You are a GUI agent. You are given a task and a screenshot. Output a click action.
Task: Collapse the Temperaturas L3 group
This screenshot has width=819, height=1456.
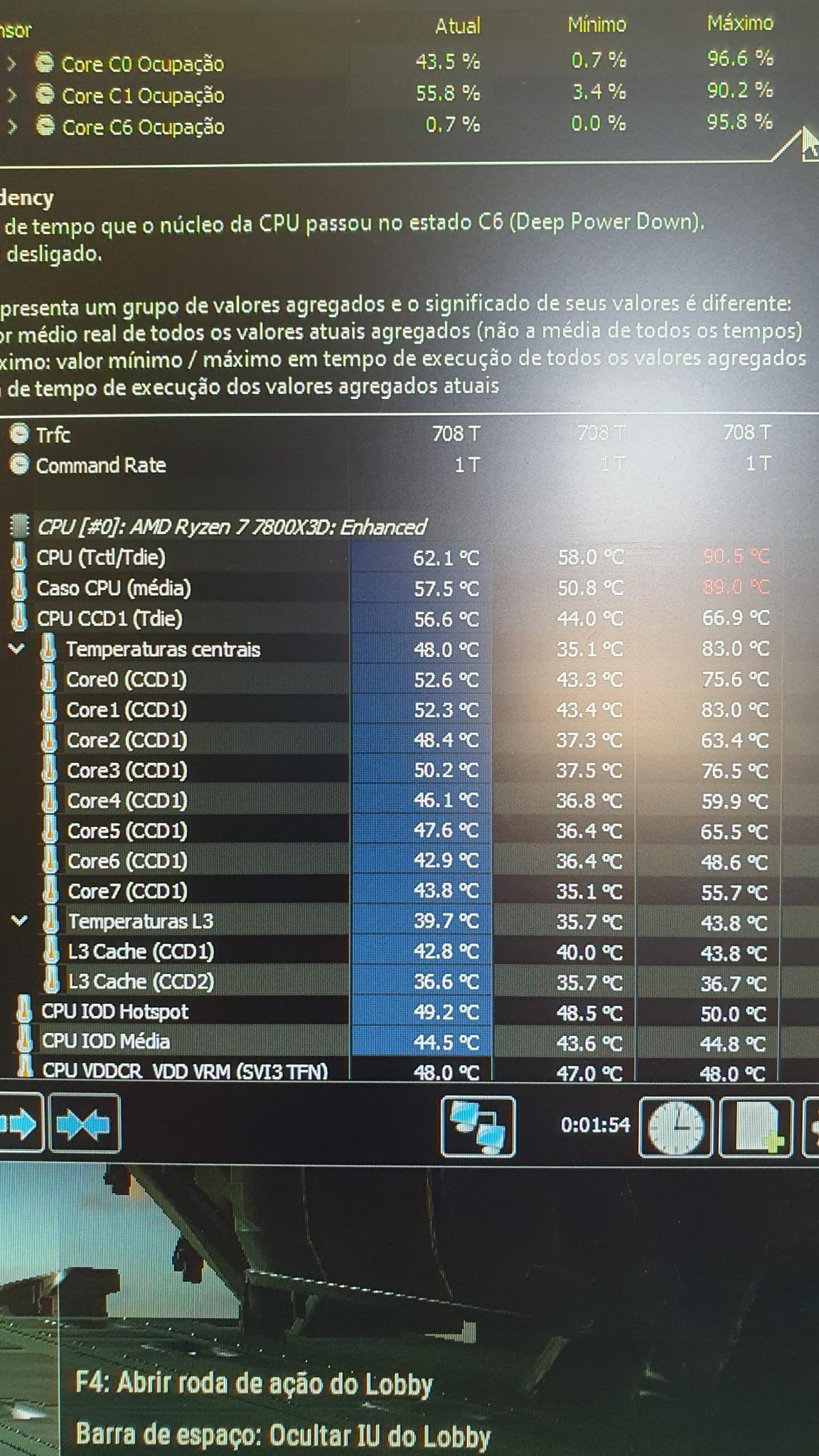(x=20, y=921)
